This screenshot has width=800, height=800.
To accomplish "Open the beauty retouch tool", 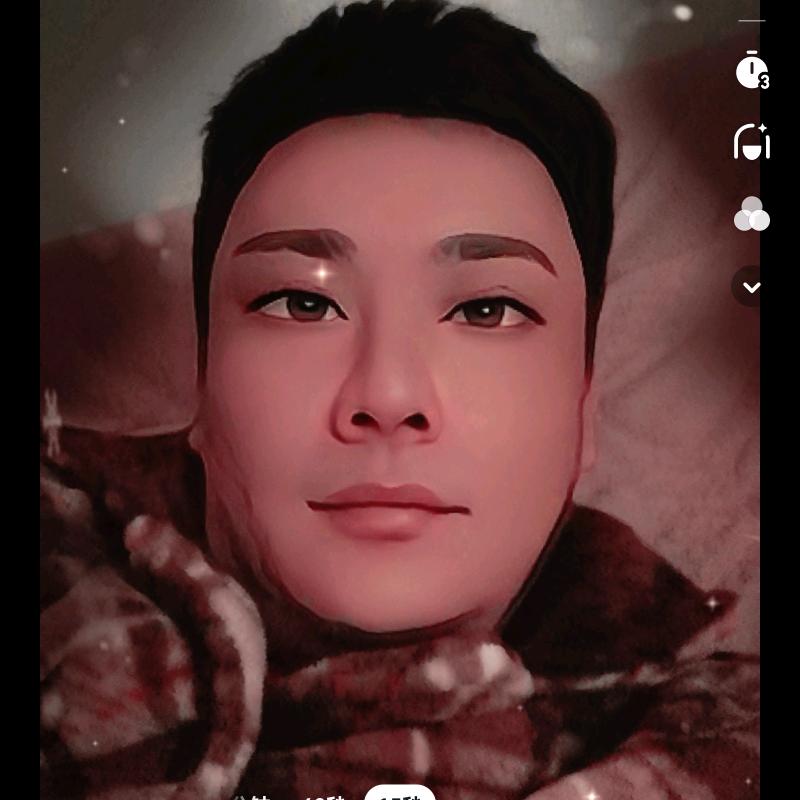I will [x=751, y=142].
